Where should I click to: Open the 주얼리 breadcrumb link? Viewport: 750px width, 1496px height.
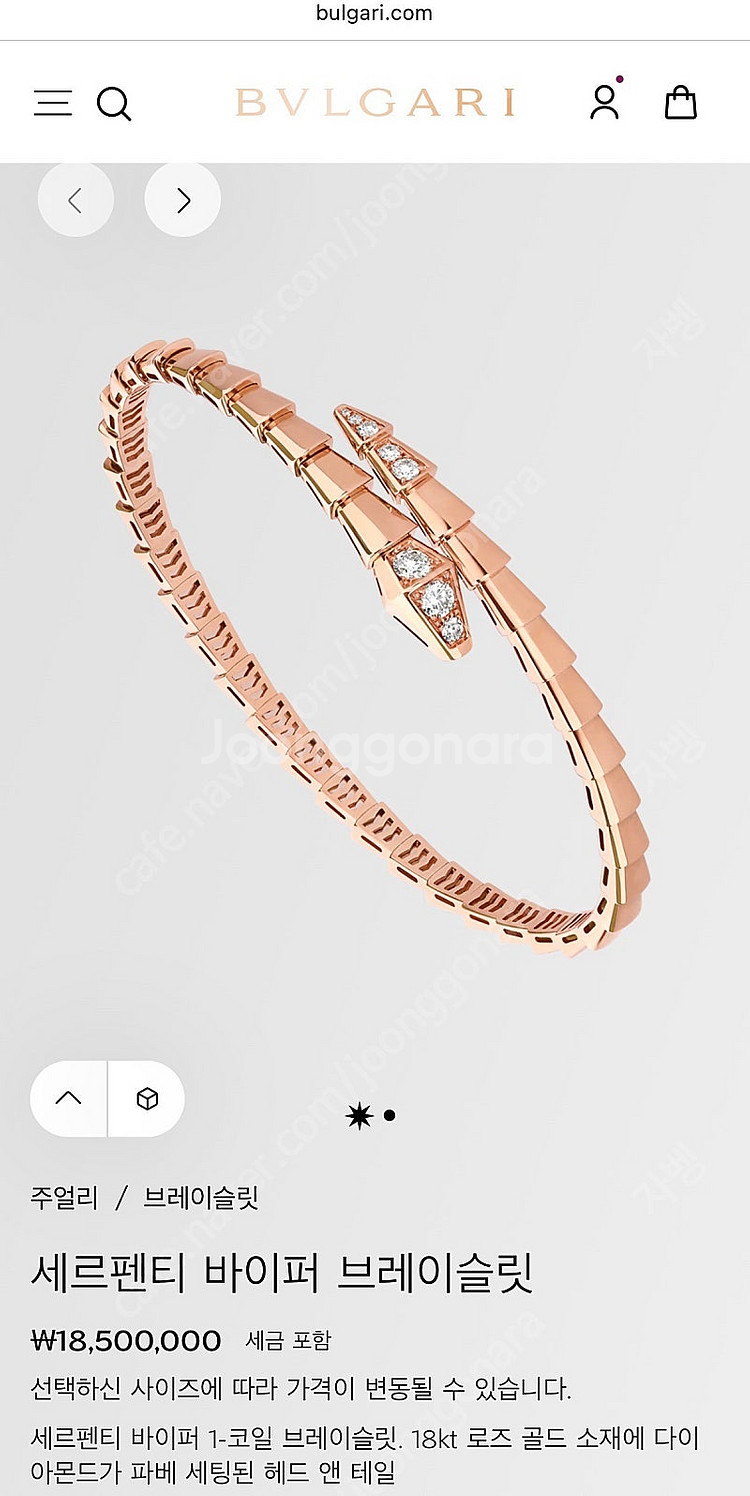65,1198
